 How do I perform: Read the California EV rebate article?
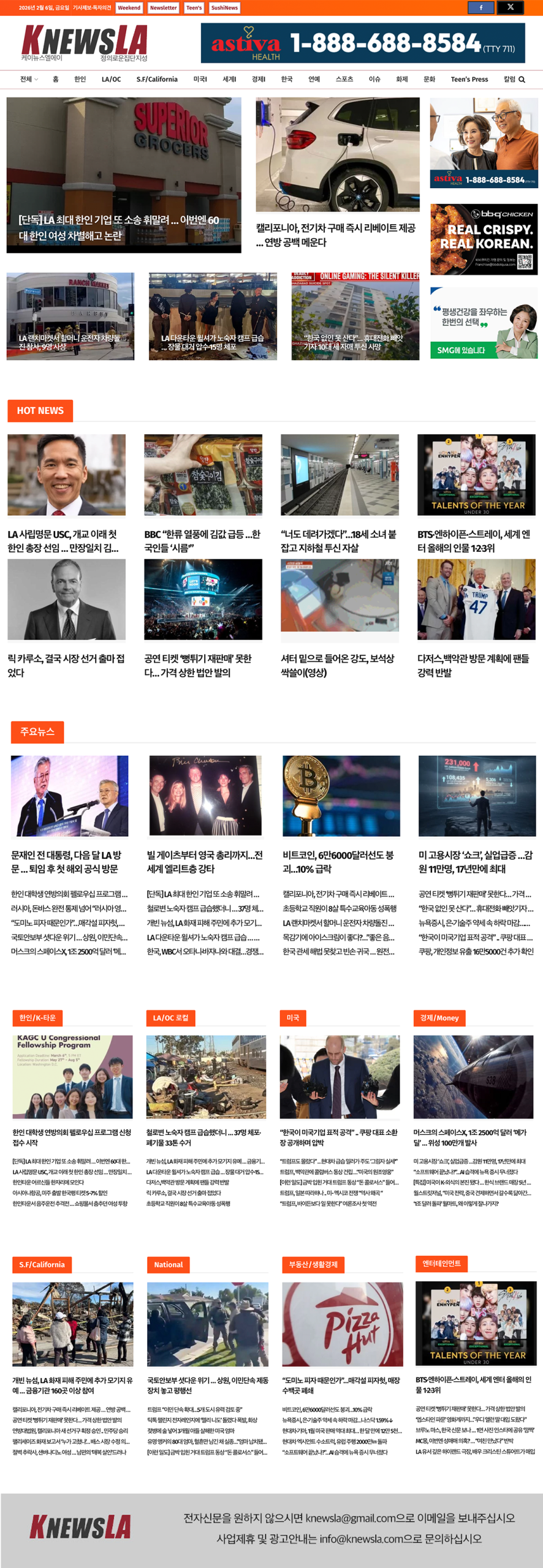(x=336, y=235)
